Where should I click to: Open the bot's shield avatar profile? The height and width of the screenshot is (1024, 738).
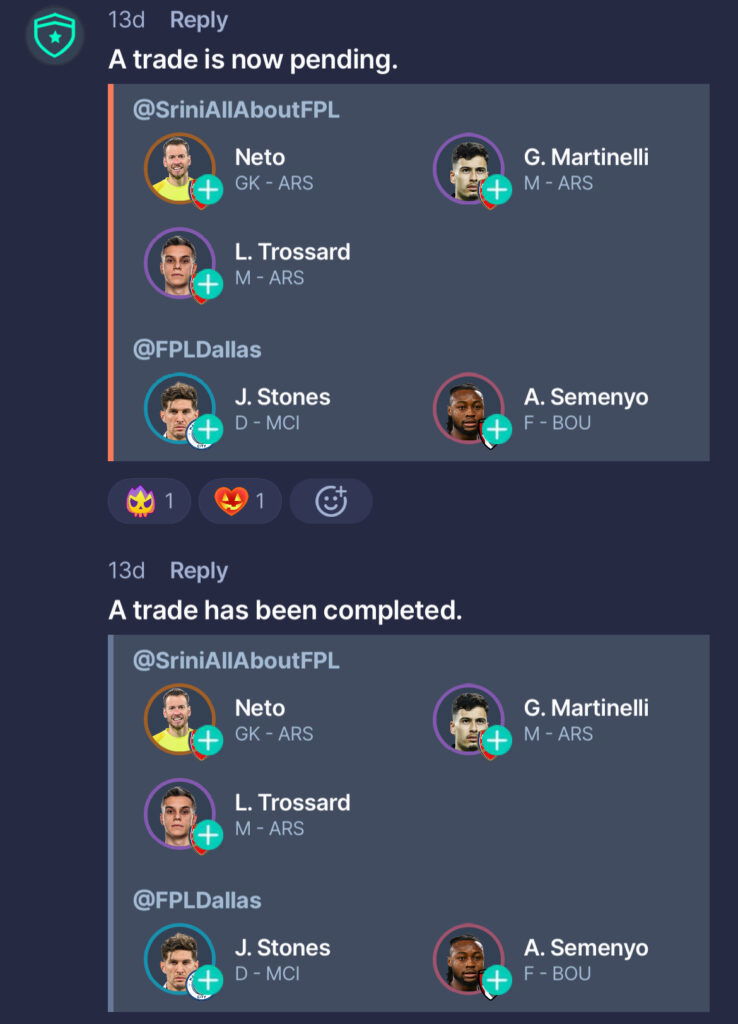pyautogui.click(x=54, y=37)
